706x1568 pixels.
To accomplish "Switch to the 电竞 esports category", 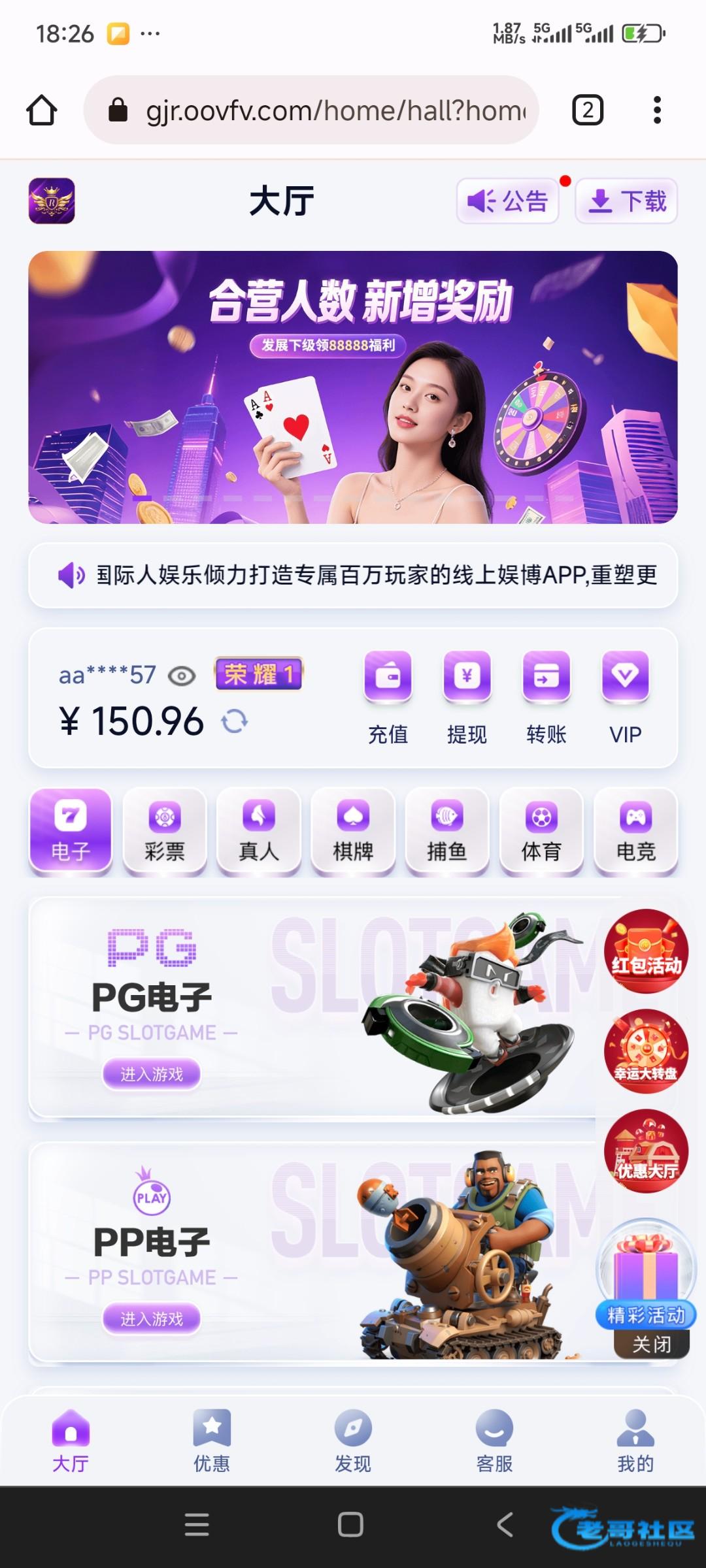I will 635,831.
